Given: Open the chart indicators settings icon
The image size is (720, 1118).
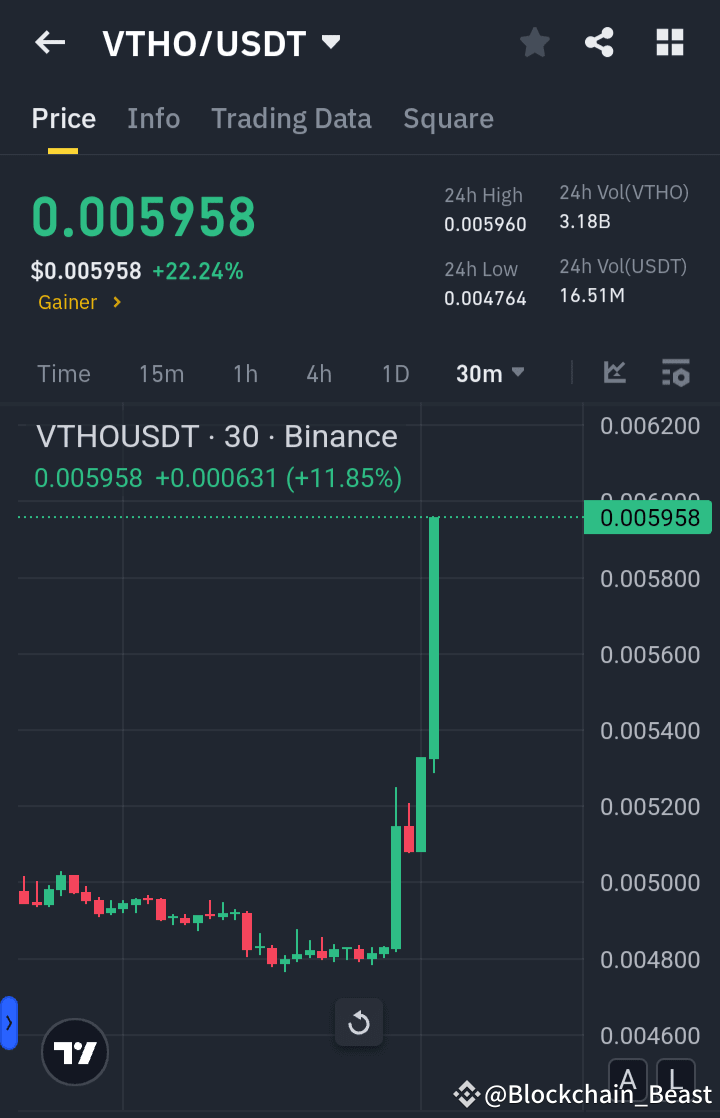Looking at the screenshot, I should pyautogui.click(x=675, y=373).
